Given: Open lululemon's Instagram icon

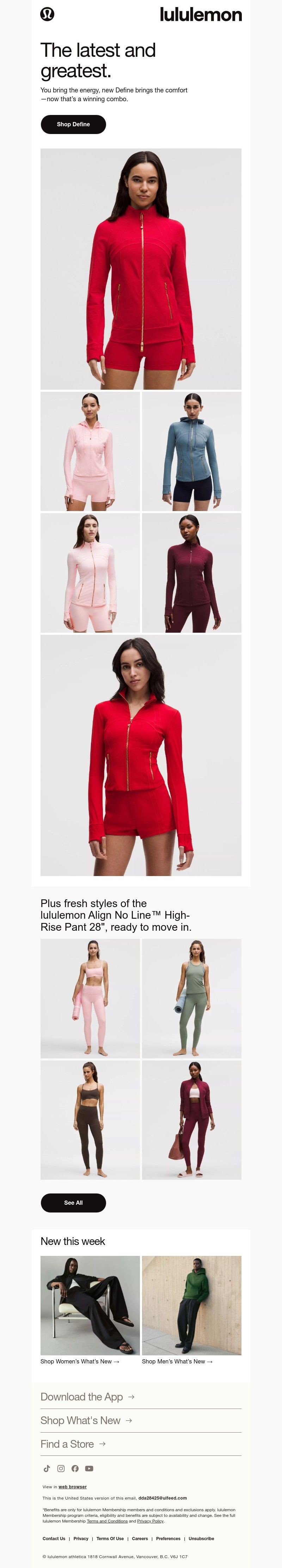Looking at the screenshot, I should 61,1468.
